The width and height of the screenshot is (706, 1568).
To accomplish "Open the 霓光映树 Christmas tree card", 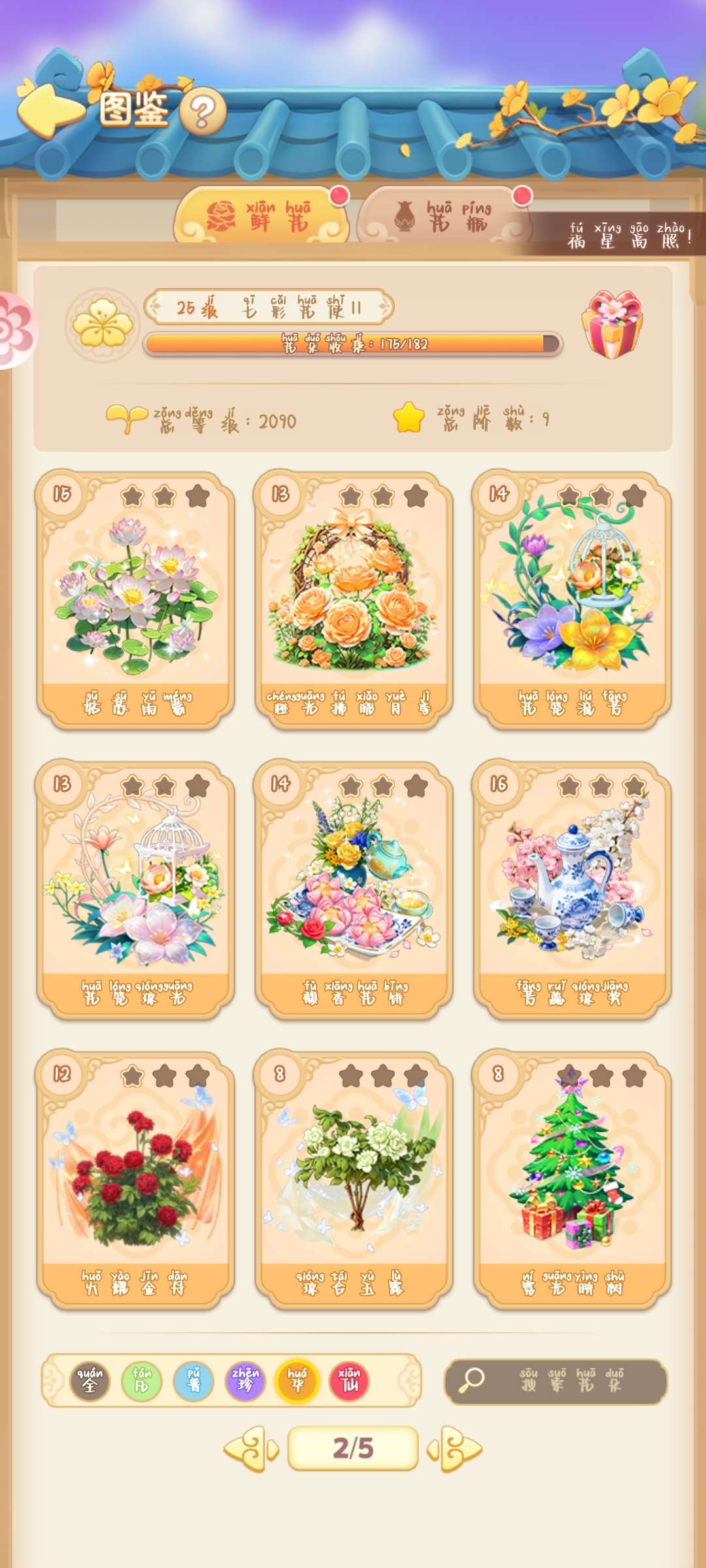I will click(x=572, y=1179).
